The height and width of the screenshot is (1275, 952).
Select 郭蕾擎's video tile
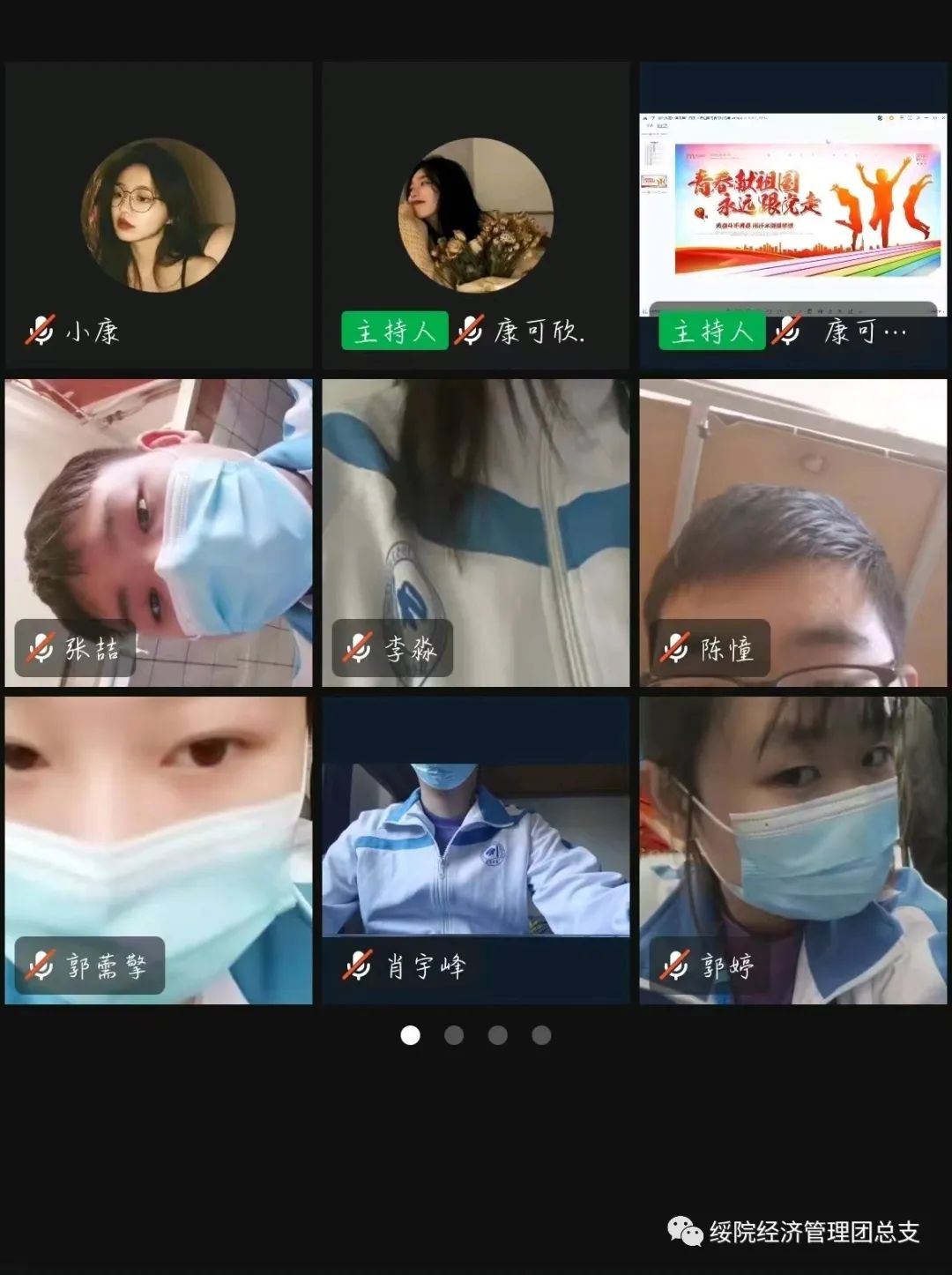coord(159,850)
